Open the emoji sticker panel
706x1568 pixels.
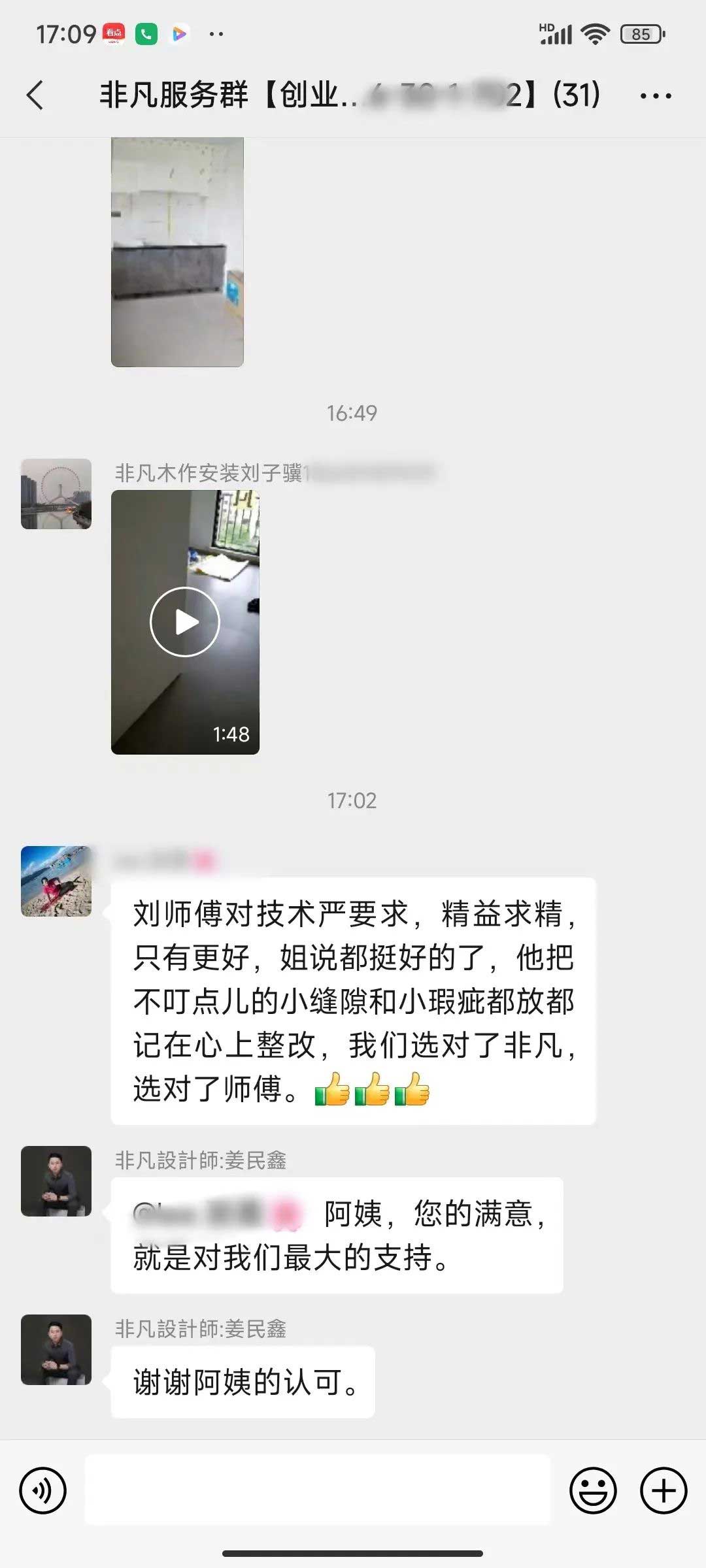tap(593, 1490)
